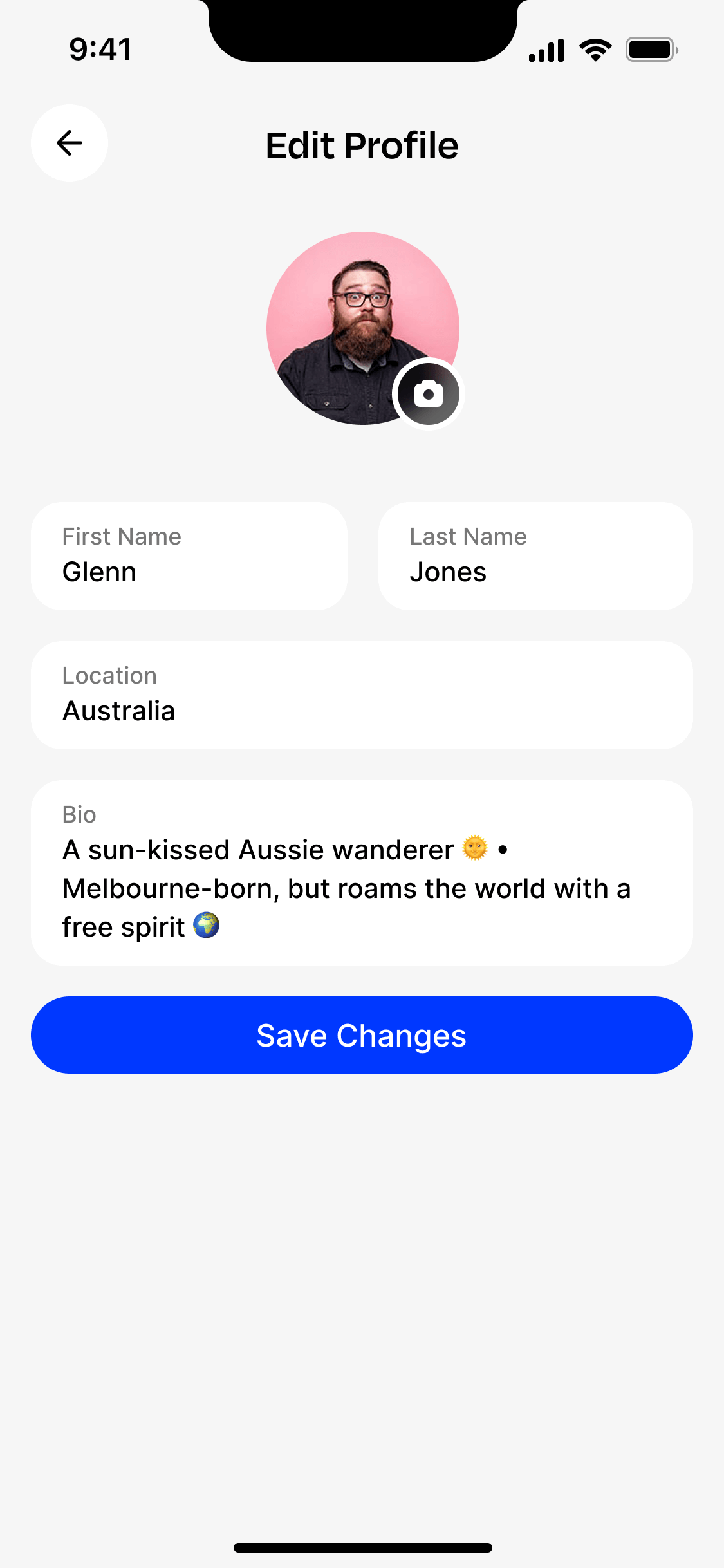Focus the Bio text field
724x1568 pixels.
(x=362, y=873)
